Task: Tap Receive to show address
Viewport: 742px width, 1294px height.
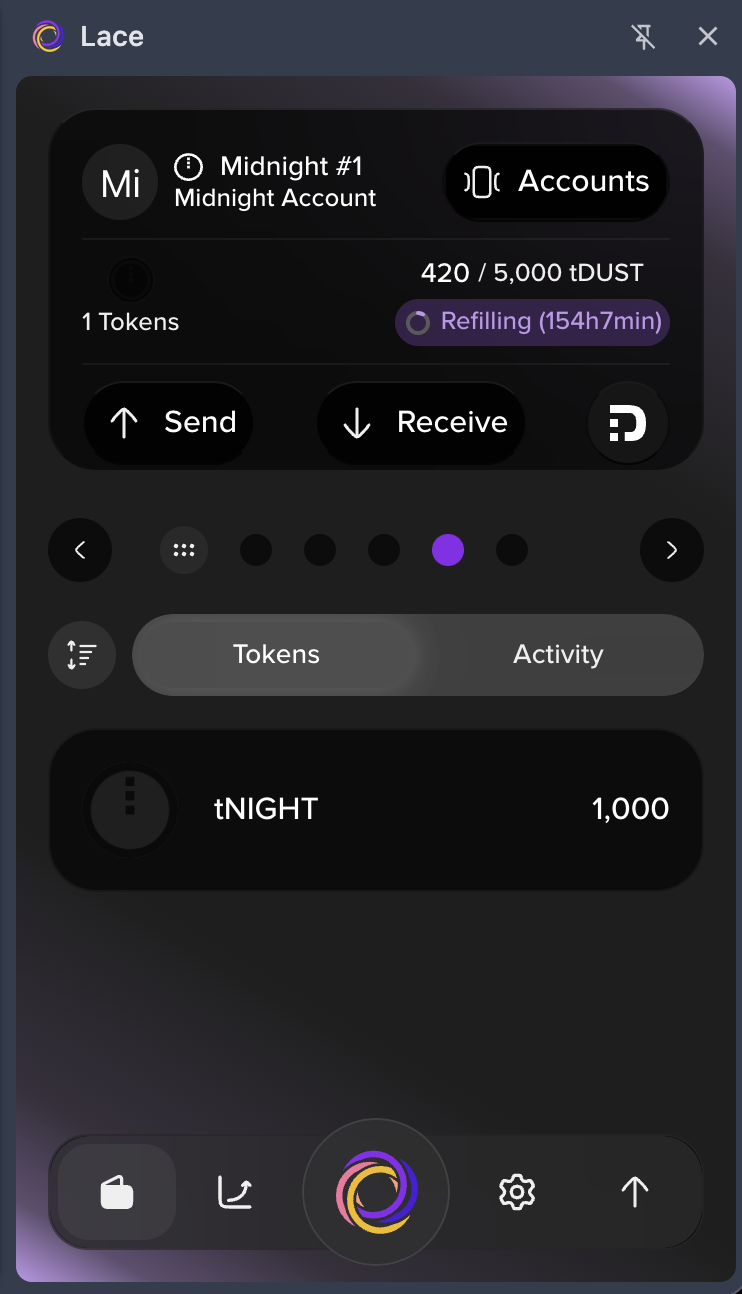Action: pyautogui.click(x=421, y=423)
